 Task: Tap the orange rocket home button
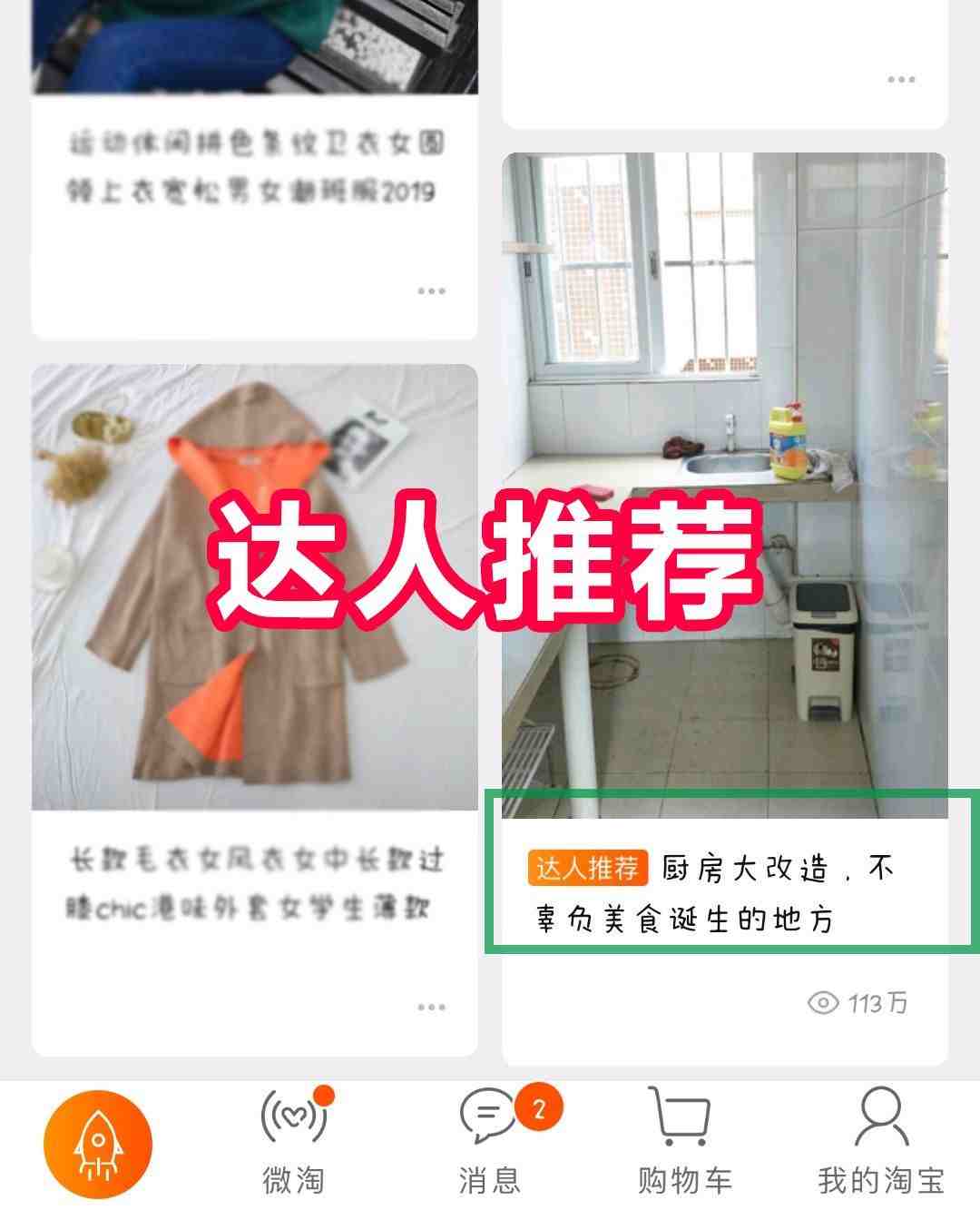coord(98,1145)
